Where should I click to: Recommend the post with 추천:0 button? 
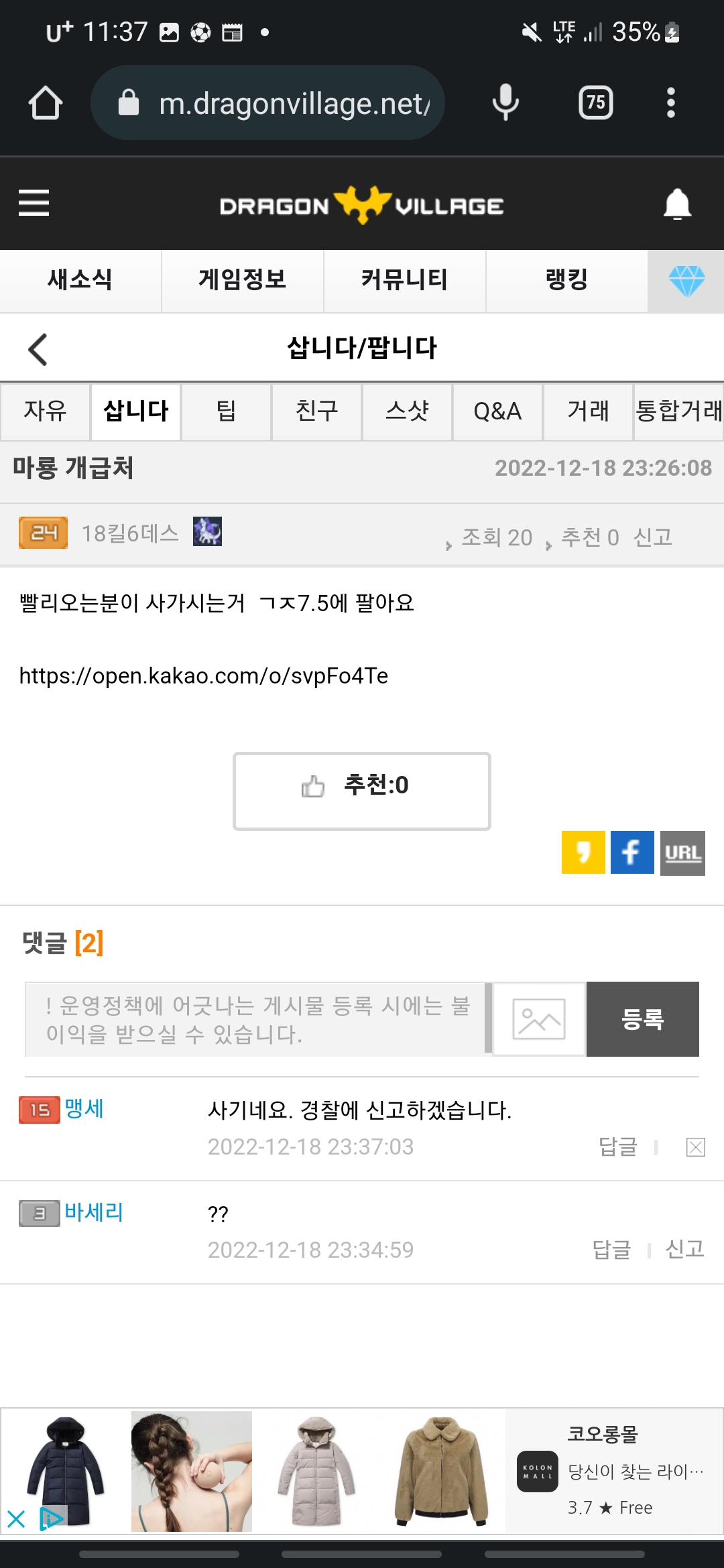coord(362,791)
